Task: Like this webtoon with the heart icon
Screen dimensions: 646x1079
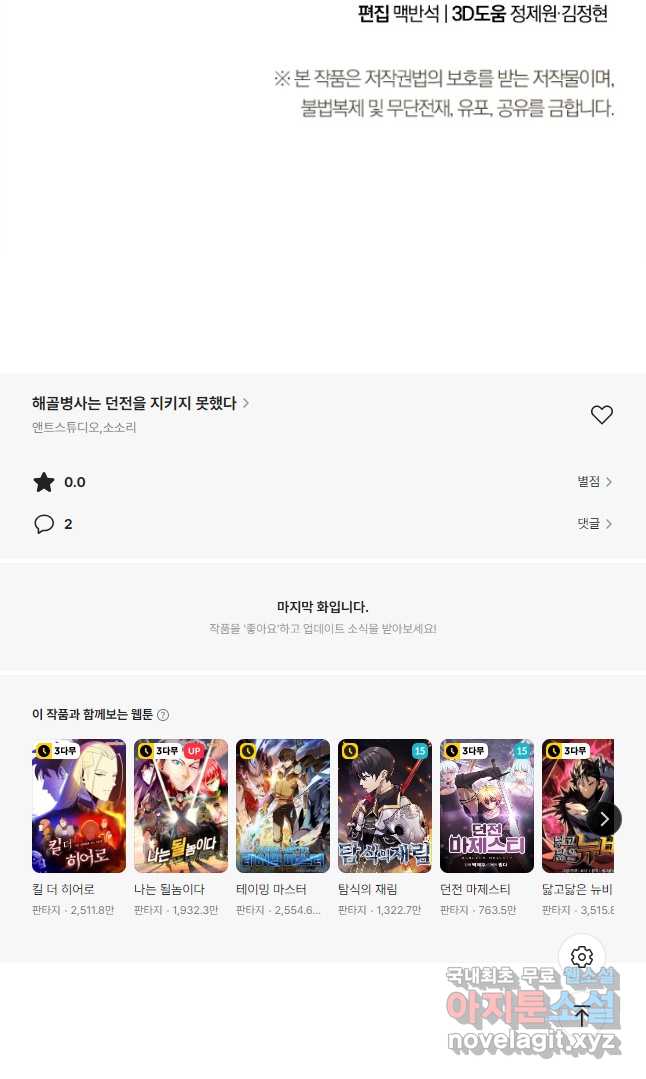Action: coord(601,415)
